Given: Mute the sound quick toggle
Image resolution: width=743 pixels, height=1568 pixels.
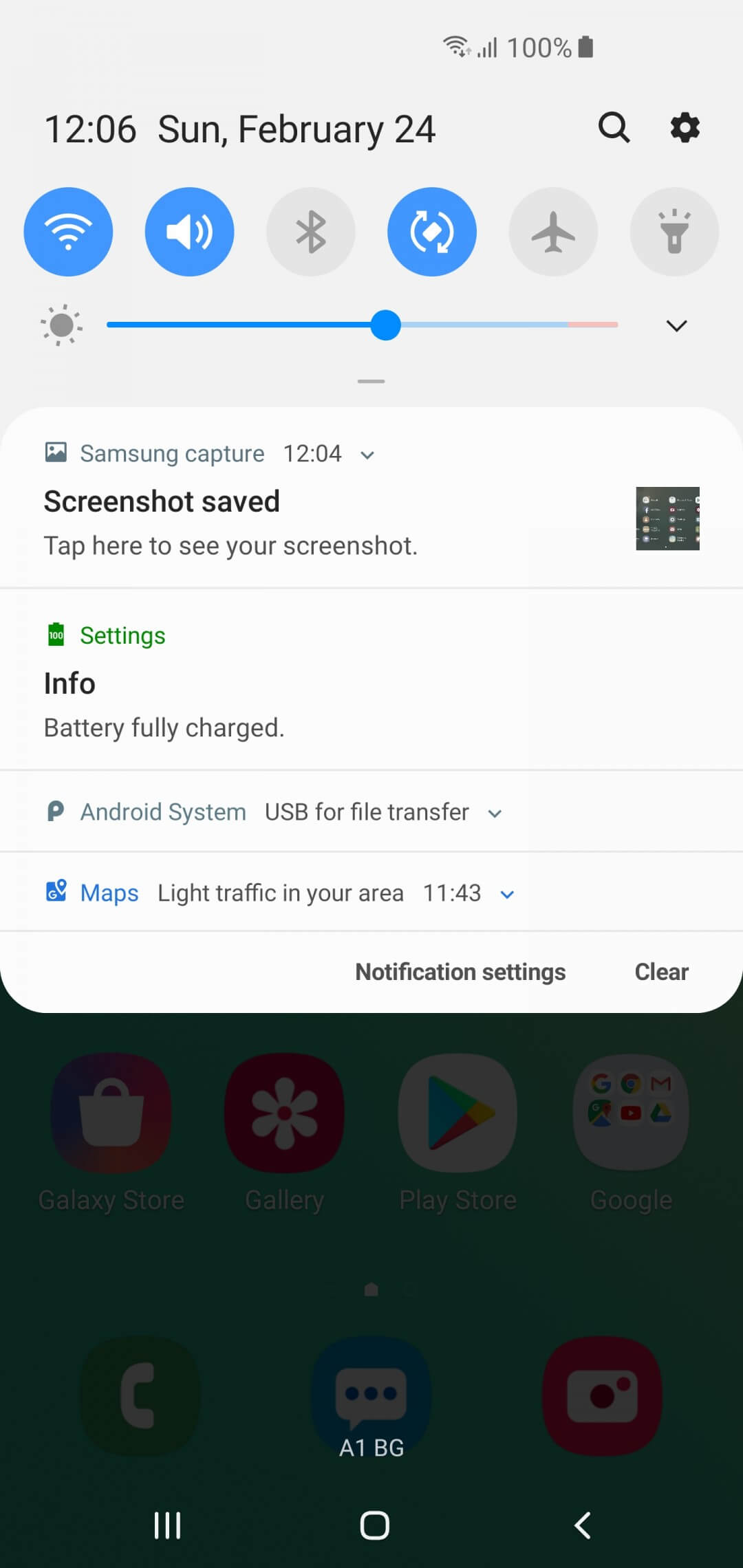Looking at the screenshot, I should pos(189,232).
